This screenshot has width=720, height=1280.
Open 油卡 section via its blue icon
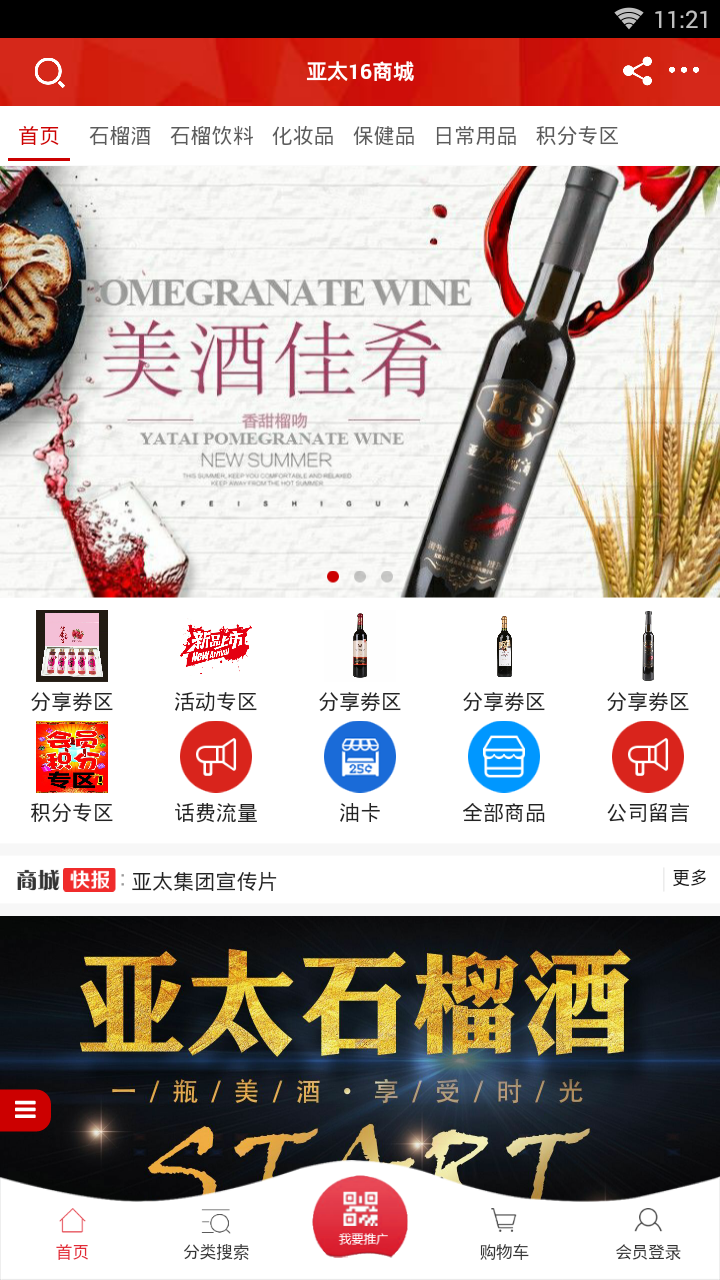coord(360,756)
